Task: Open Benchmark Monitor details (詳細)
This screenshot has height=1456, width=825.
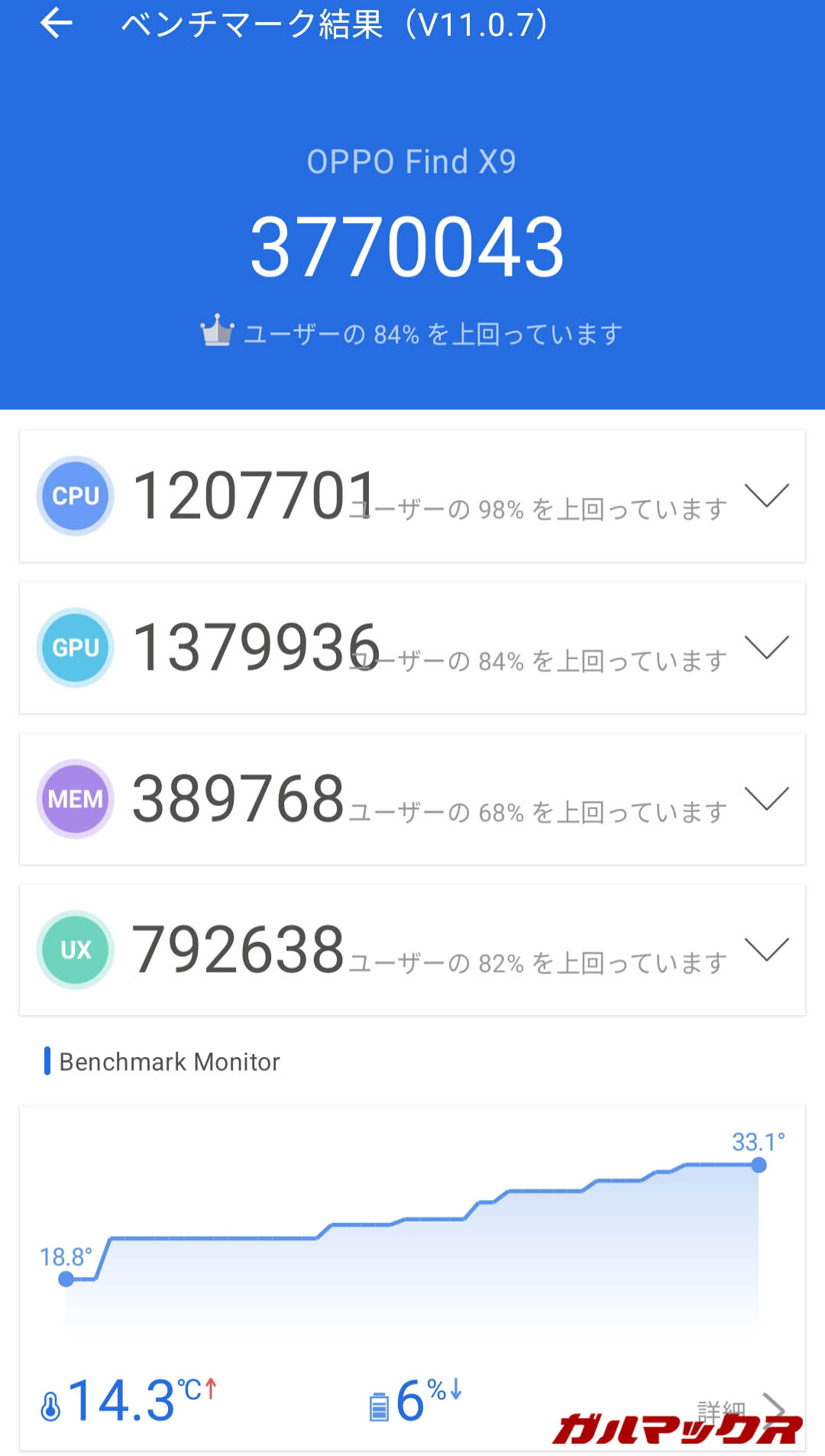Action: (x=741, y=1408)
